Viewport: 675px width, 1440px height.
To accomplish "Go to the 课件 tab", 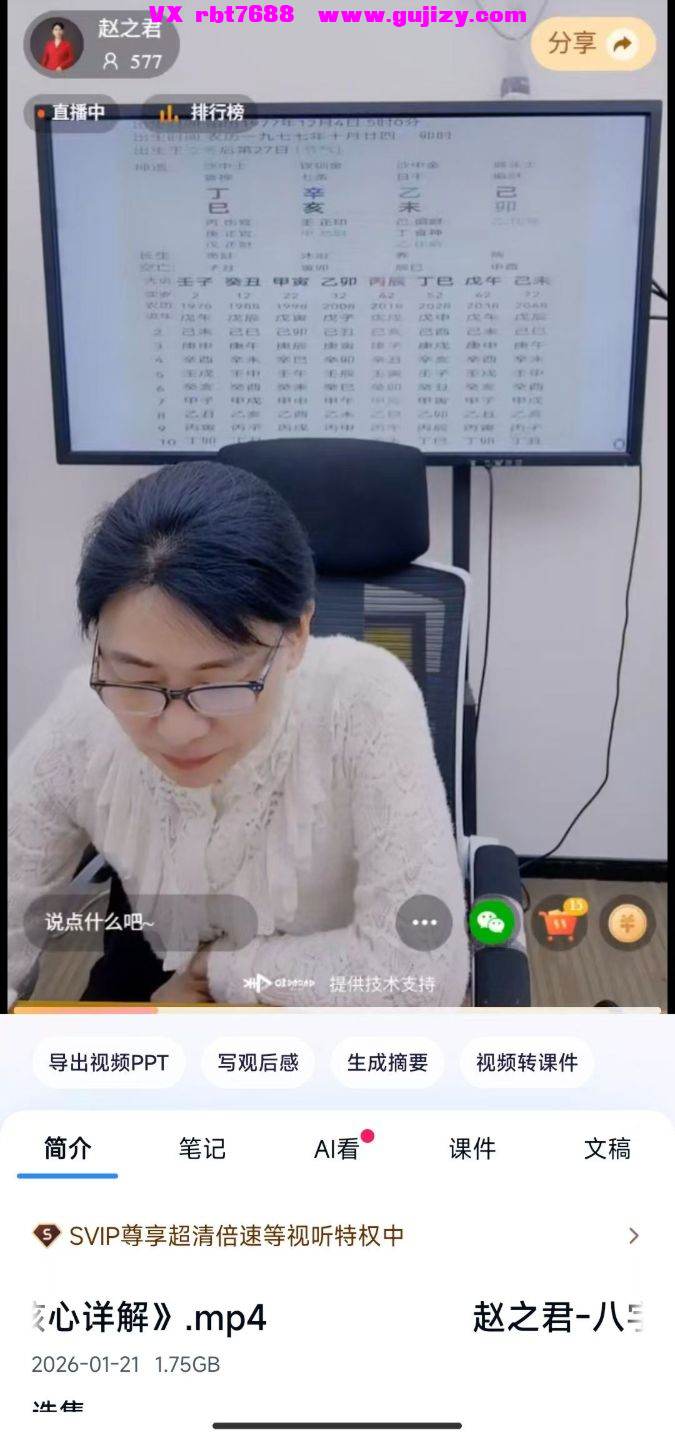I will click(472, 1149).
